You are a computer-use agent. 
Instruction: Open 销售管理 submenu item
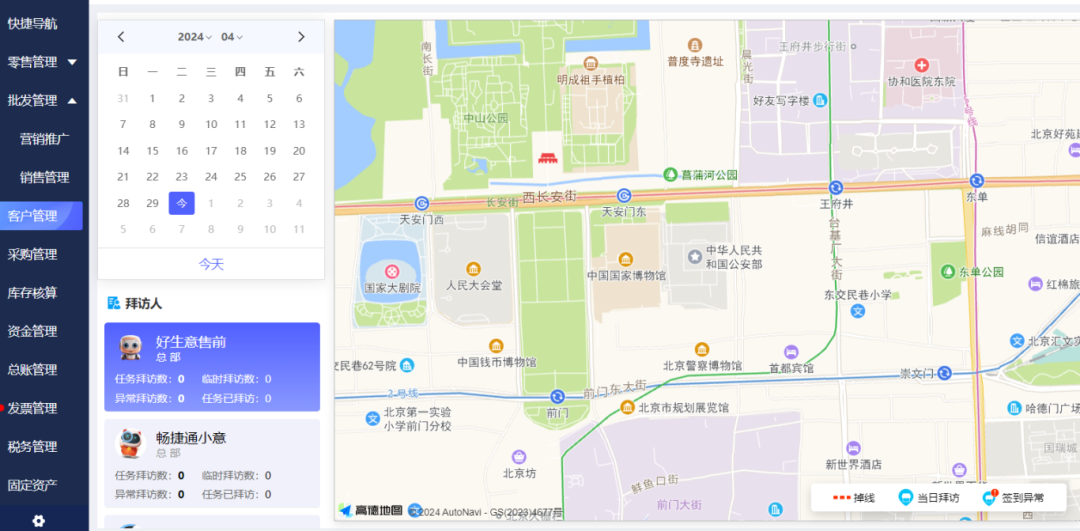pos(44,177)
